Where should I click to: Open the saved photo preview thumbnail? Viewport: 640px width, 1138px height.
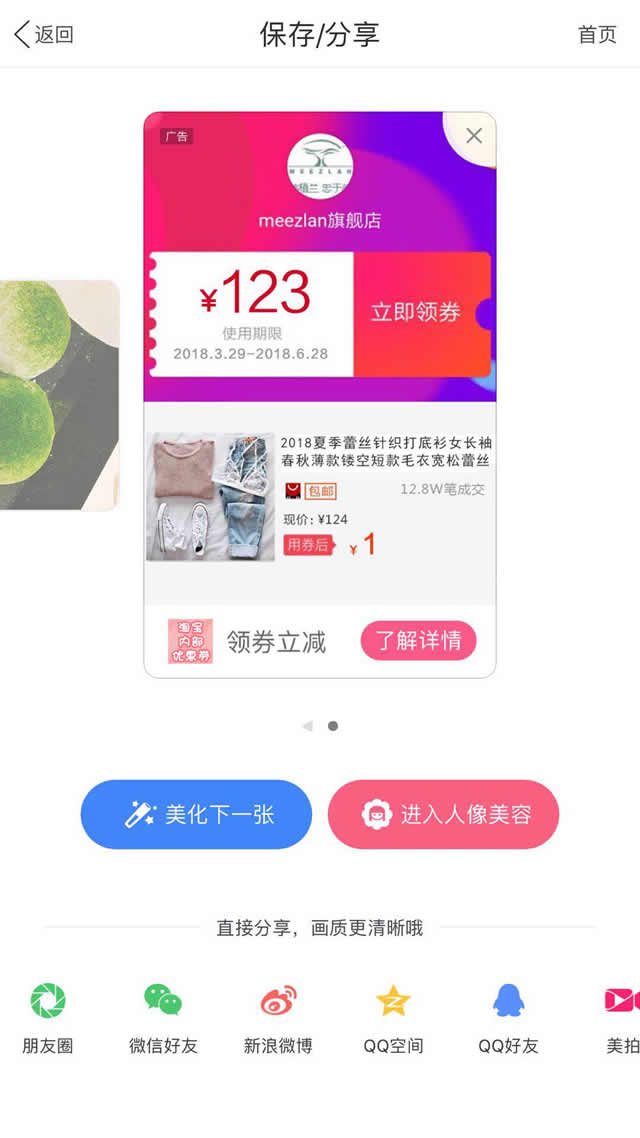pyautogui.click(x=58, y=395)
